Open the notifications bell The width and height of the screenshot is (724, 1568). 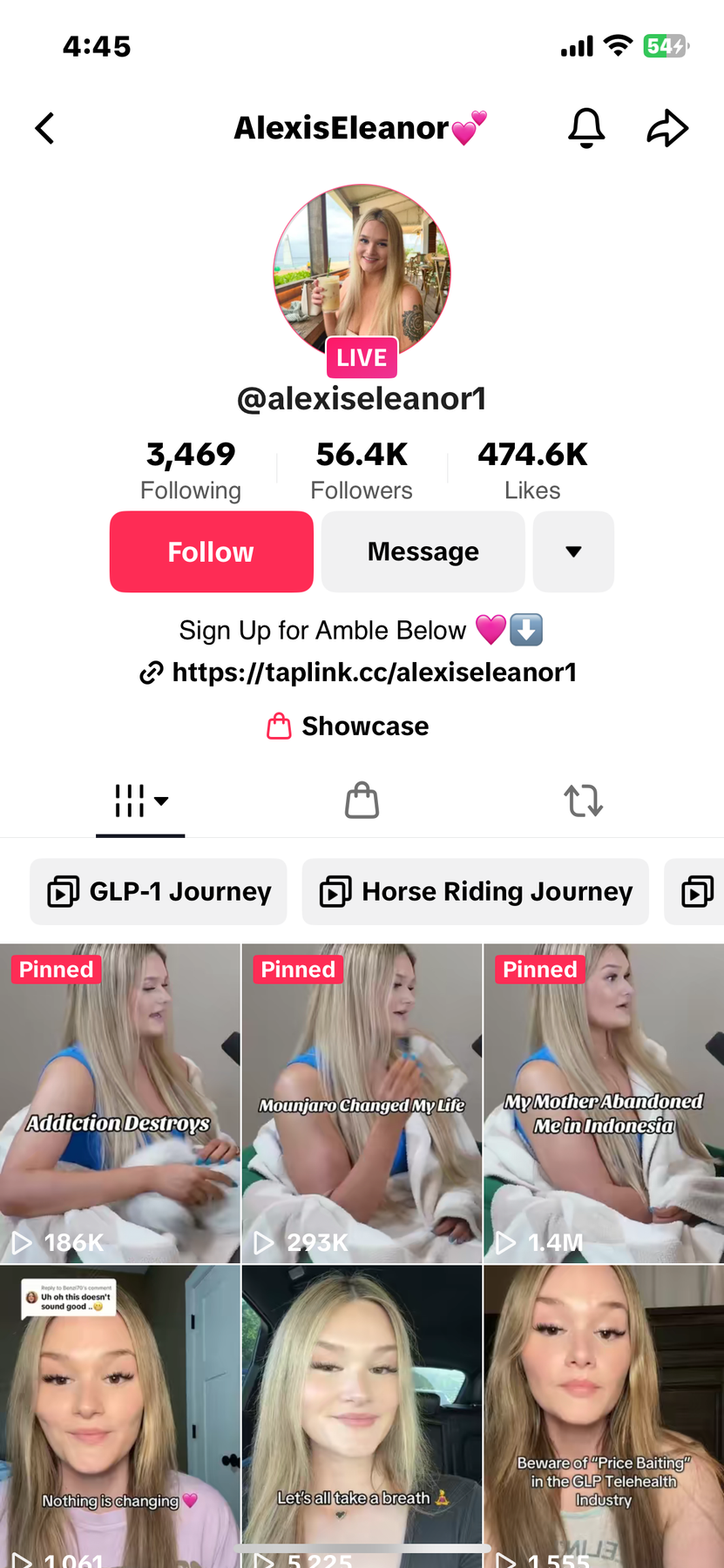pyautogui.click(x=586, y=128)
